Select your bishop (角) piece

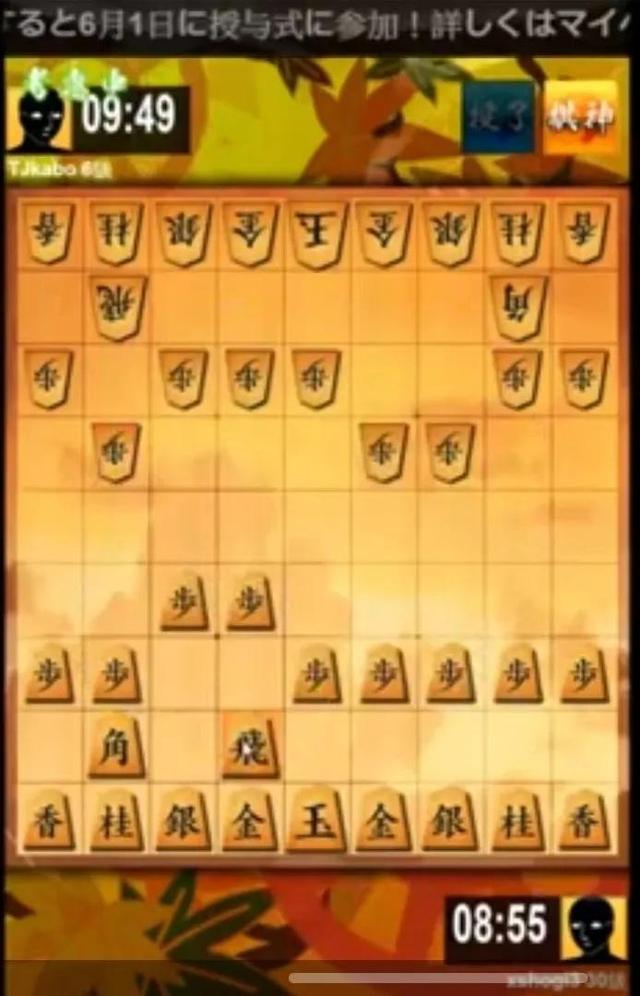pos(117,748)
